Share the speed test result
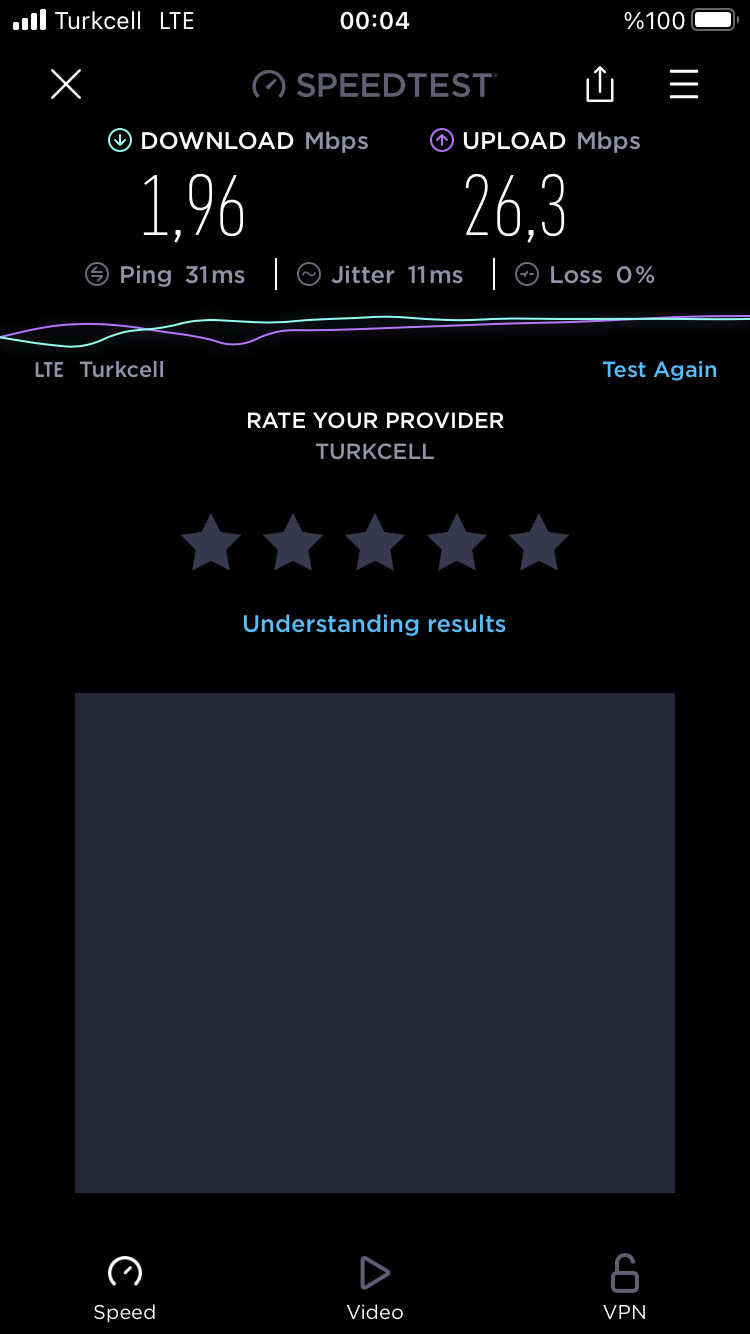This screenshot has height=1334, width=750. click(x=599, y=84)
